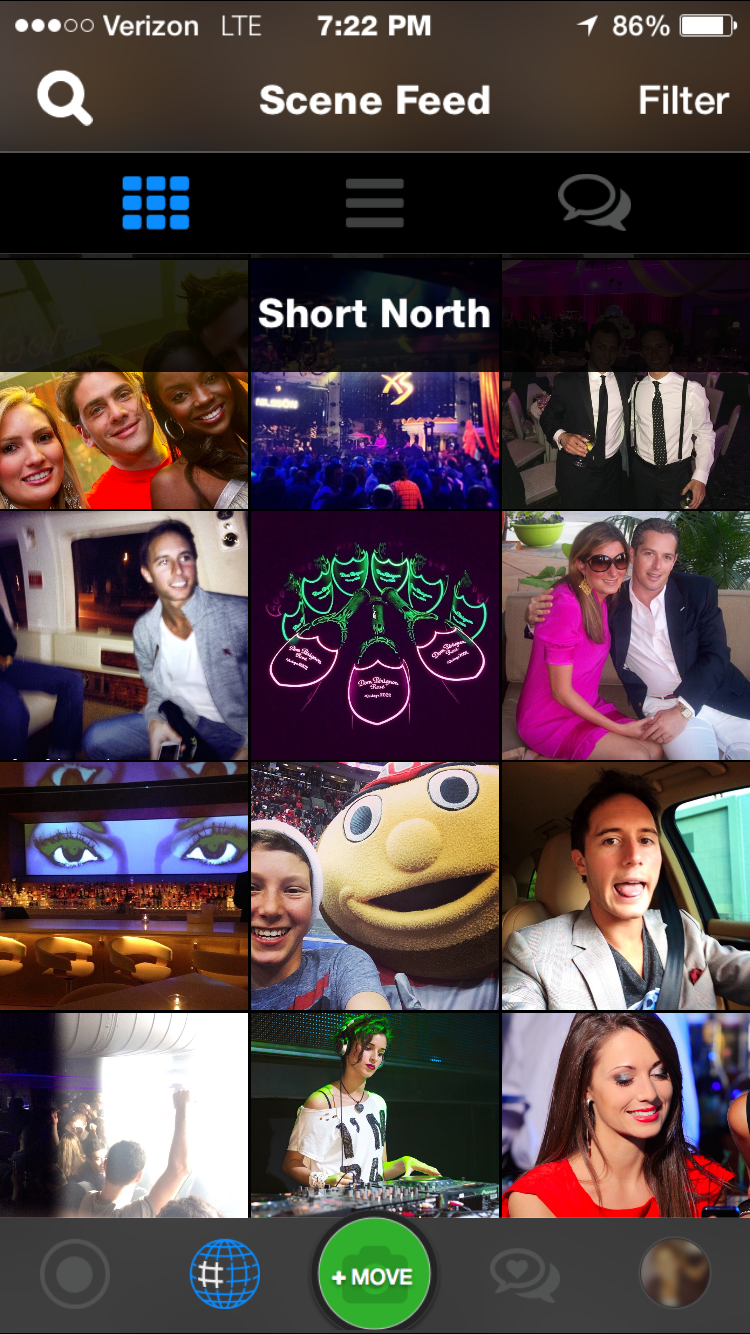Open the DJ with headphones photo
Image resolution: width=750 pixels, height=1334 pixels.
[375, 1115]
